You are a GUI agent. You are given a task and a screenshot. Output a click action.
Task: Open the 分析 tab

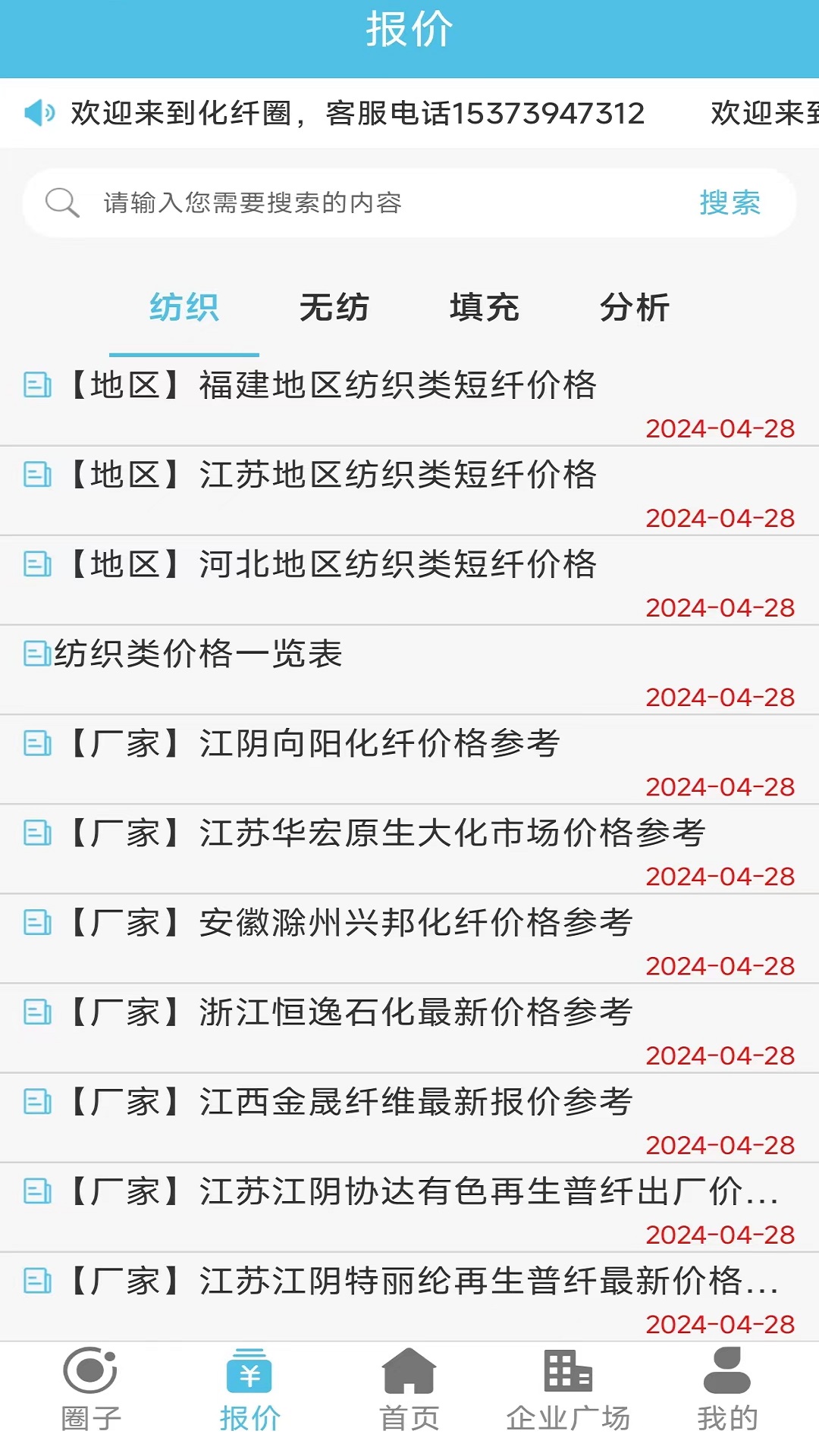(635, 307)
